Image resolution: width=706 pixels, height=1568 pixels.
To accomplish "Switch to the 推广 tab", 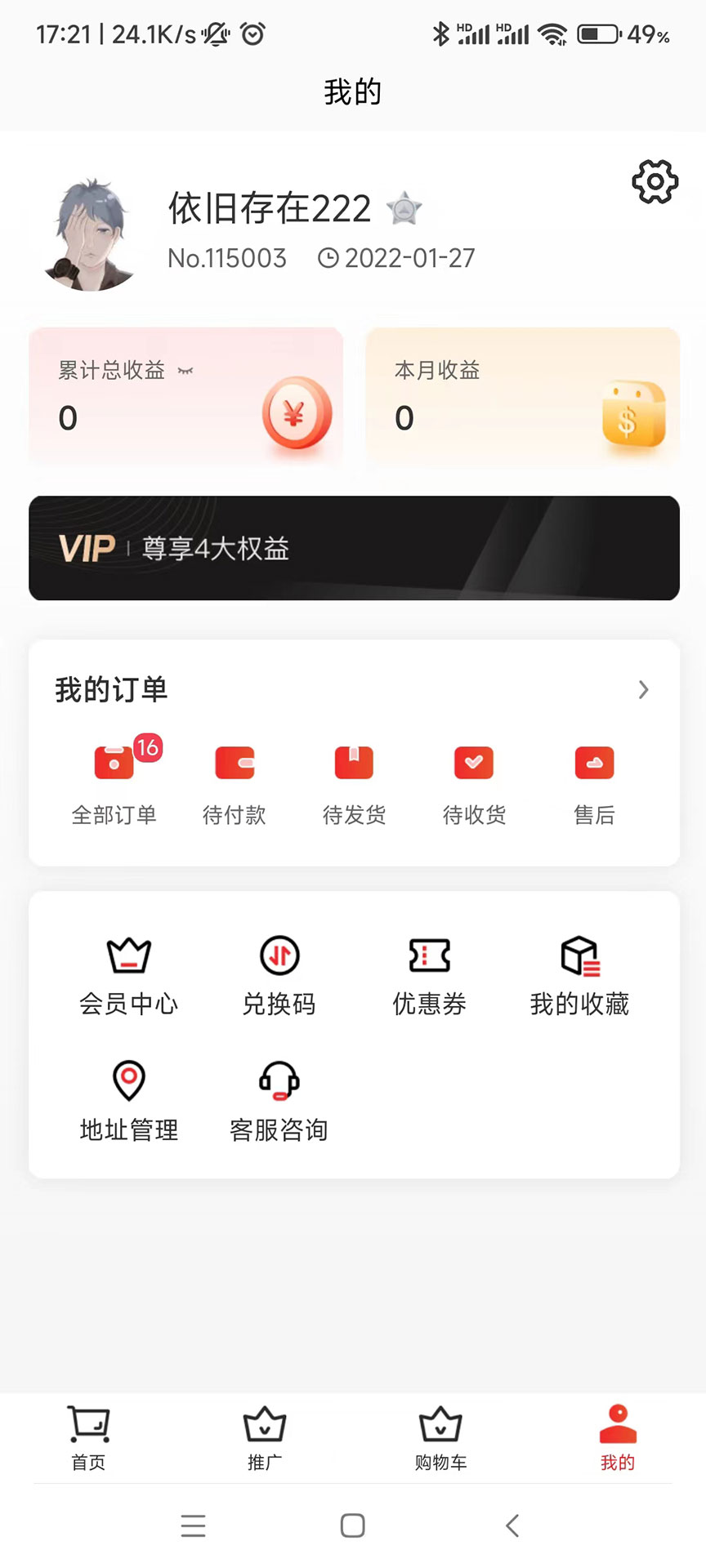I will tap(265, 1438).
